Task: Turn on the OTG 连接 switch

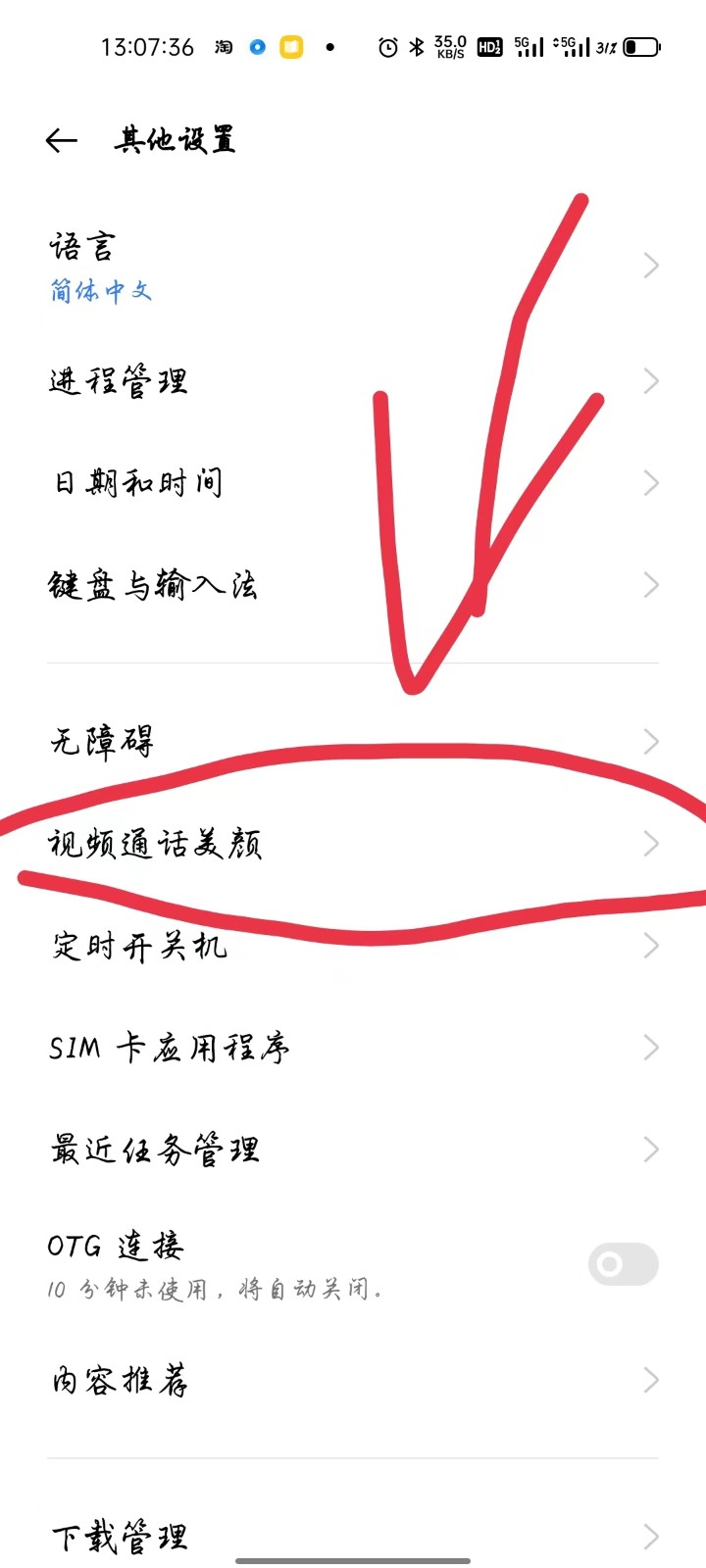Action: 622,1264
